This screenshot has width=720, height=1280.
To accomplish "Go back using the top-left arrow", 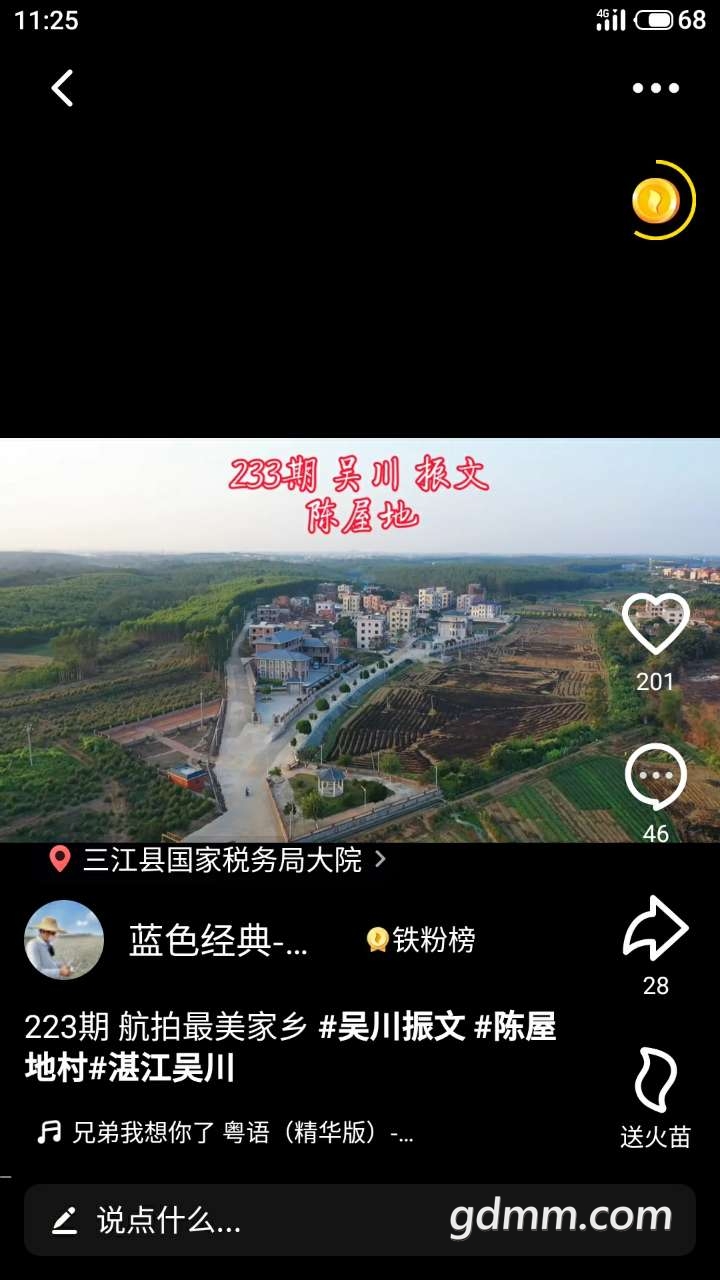I will coord(62,88).
